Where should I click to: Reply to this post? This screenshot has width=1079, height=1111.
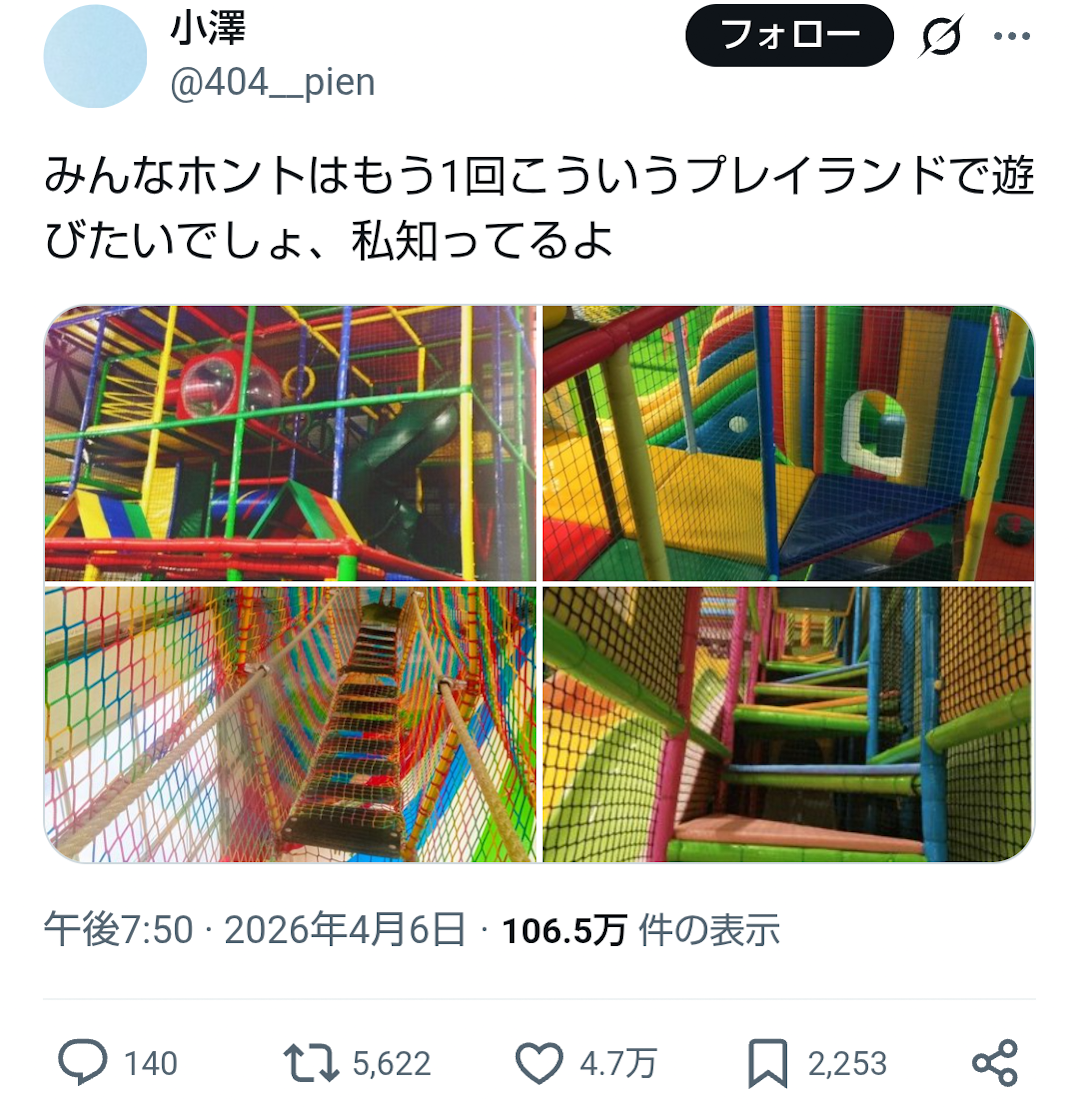tap(82, 1062)
